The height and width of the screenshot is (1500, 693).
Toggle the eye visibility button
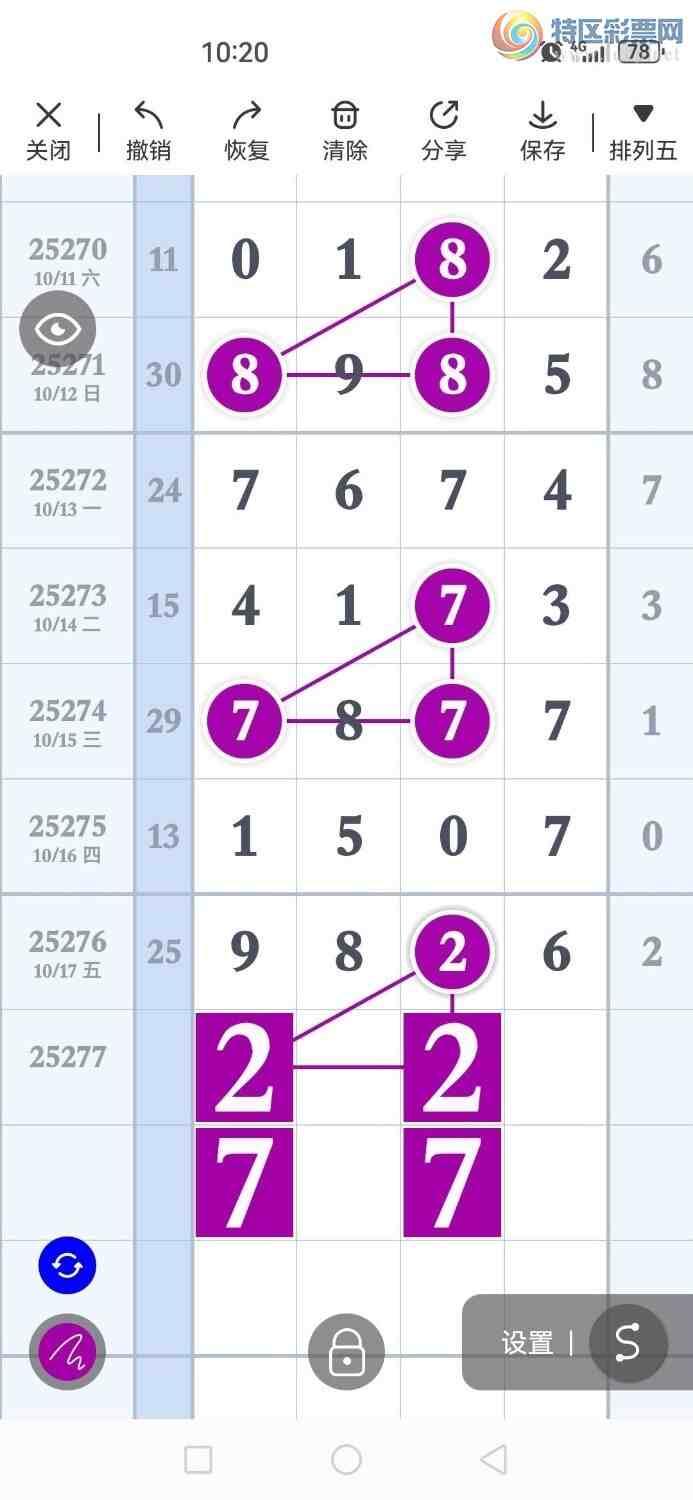coord(58,329)
